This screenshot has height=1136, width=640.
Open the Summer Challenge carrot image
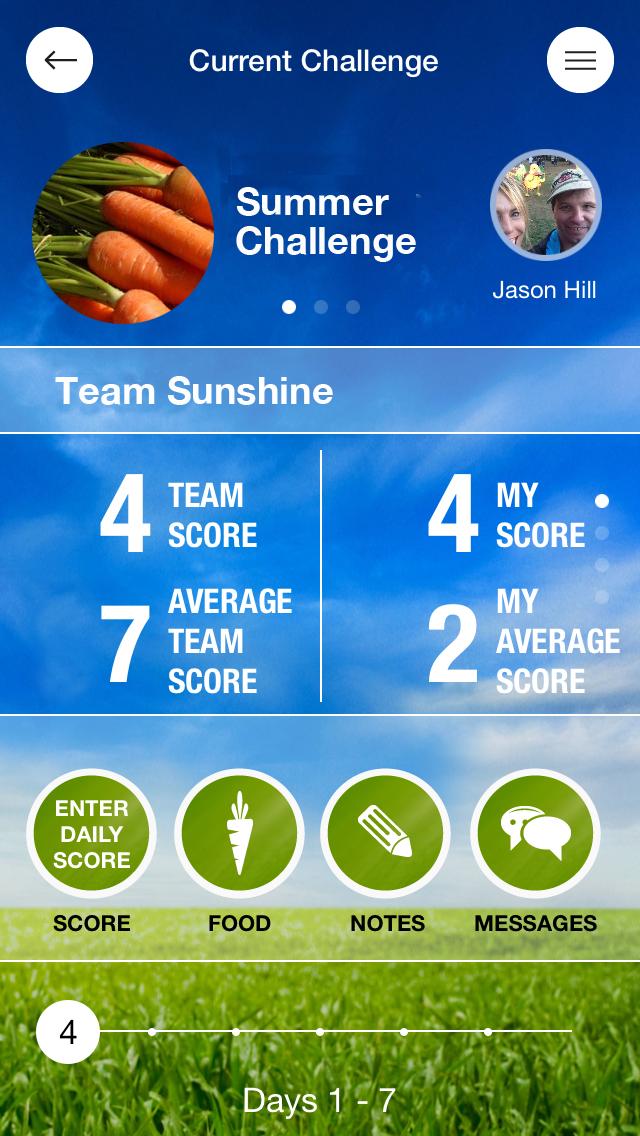click(123, 233)
